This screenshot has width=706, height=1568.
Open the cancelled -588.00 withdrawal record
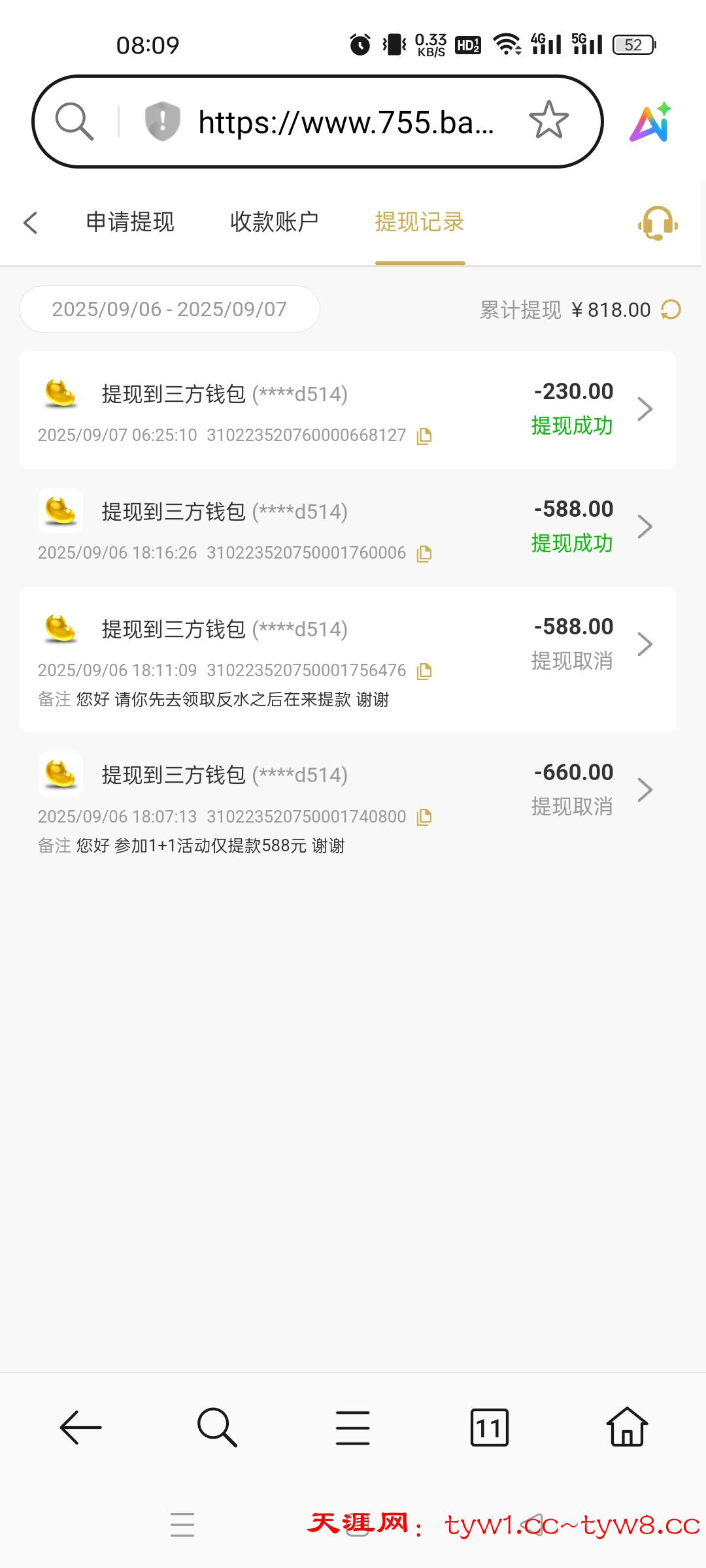(x=347, y=659)
